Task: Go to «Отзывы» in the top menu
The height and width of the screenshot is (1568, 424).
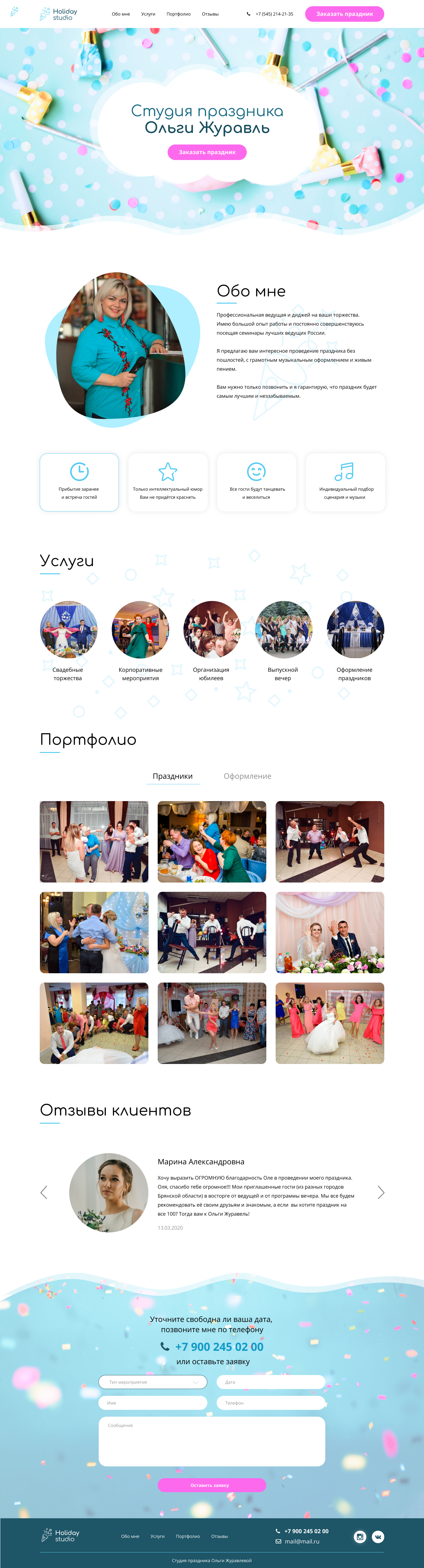Action: pos(210,14)
